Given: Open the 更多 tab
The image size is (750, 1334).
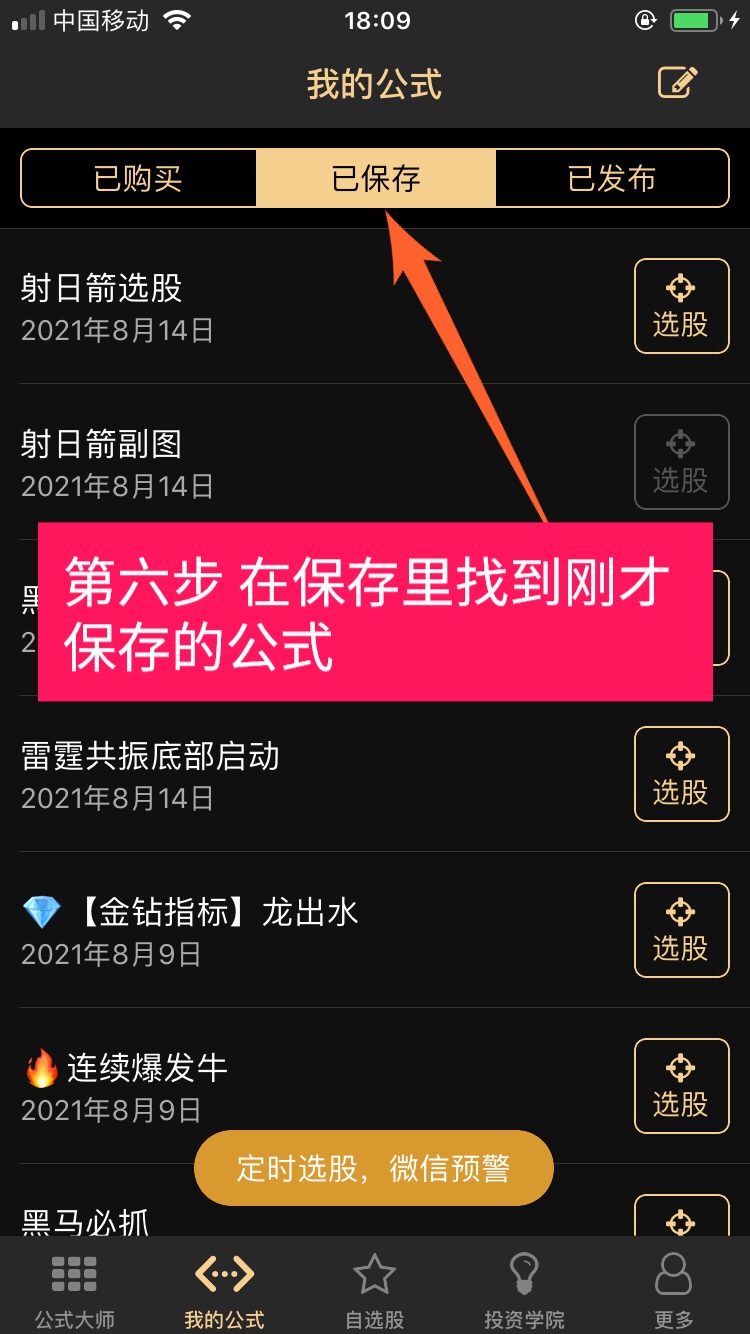Looking at the screenshot, I should pos(673,1289).
